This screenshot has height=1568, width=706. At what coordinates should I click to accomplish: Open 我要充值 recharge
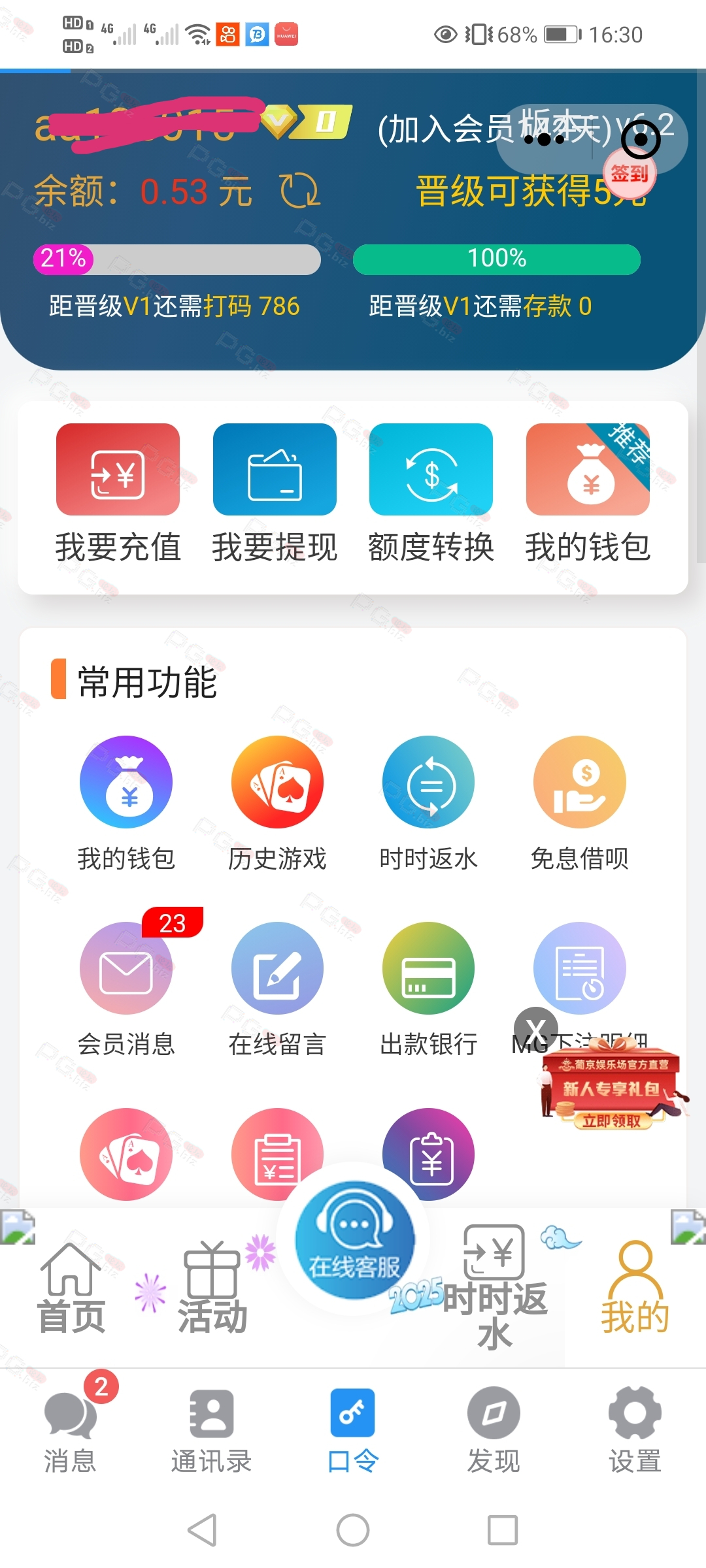[x=118, y=494]
